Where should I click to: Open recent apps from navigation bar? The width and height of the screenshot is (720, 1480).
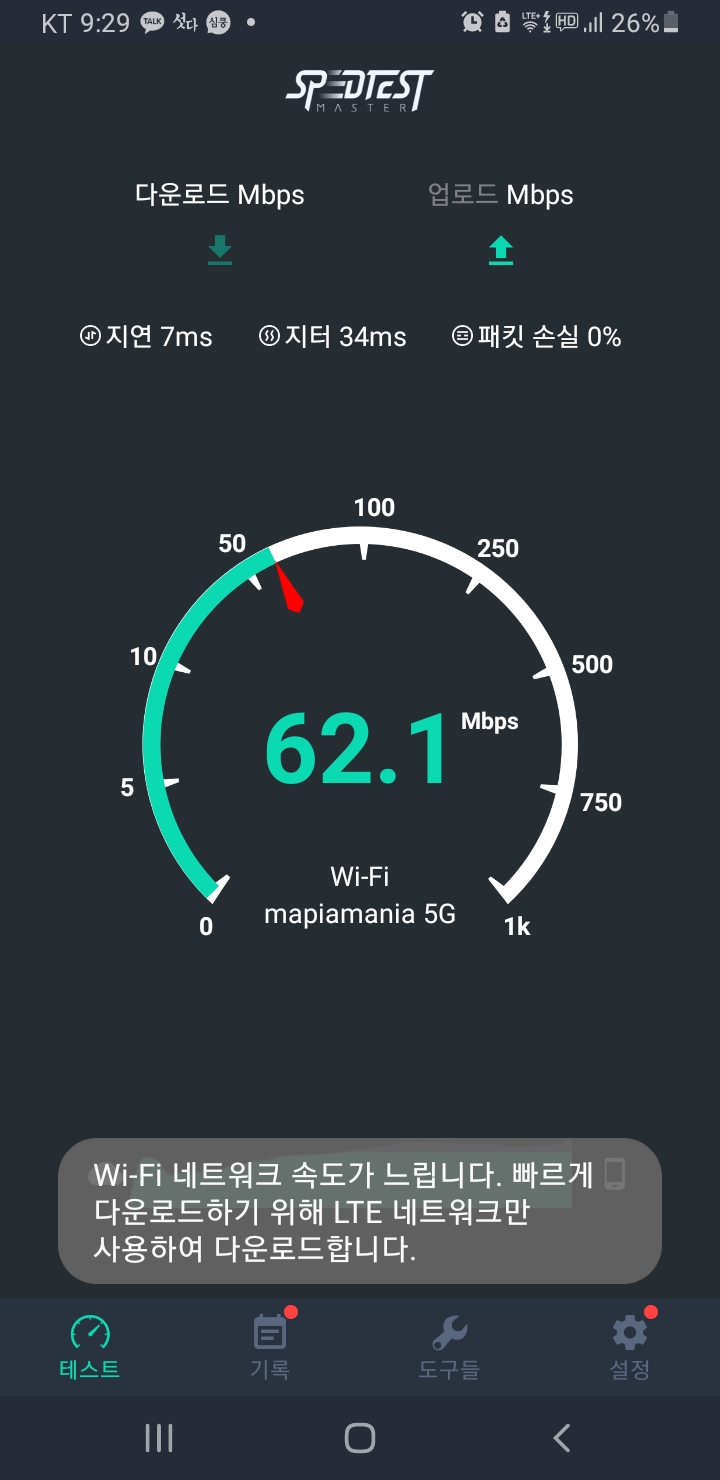coord(159,1438)
